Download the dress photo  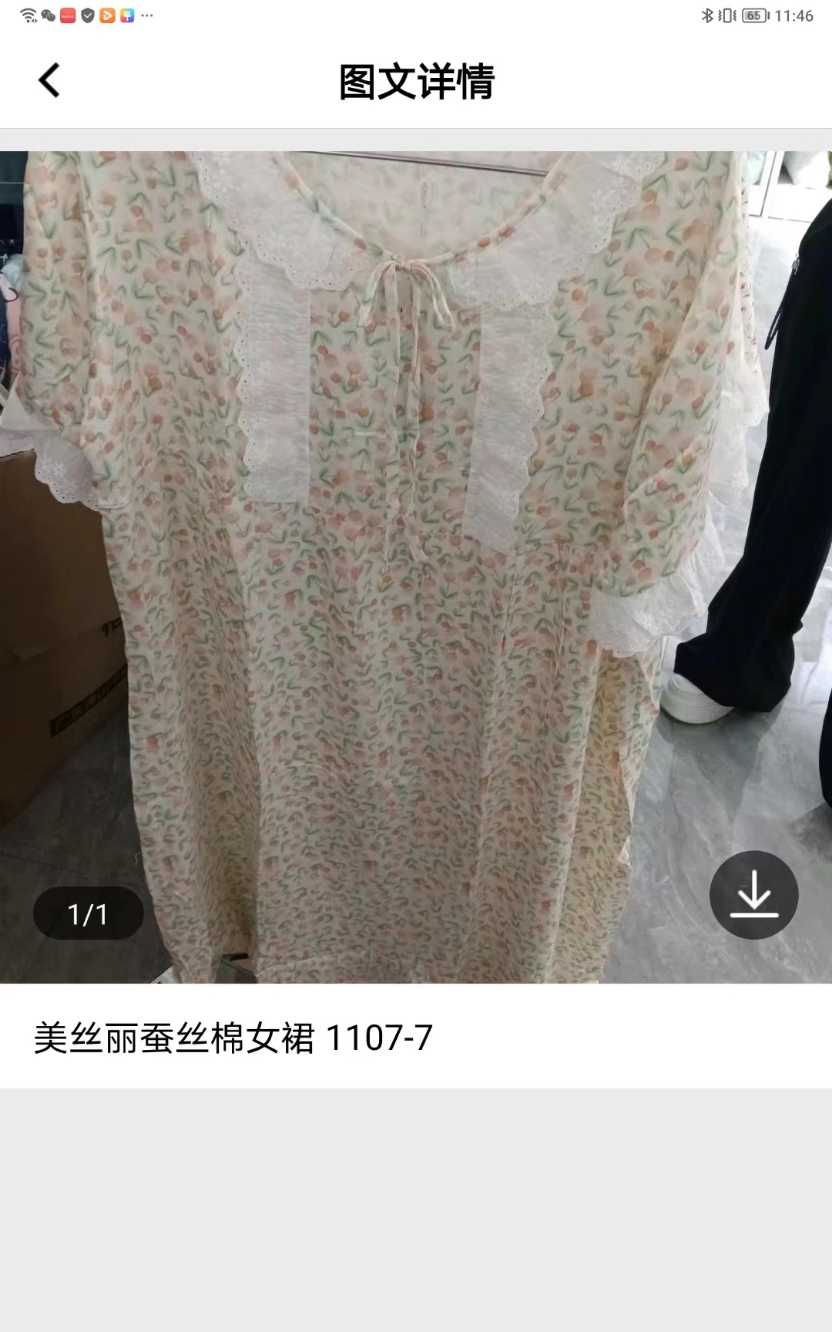(x=753, y=895)
